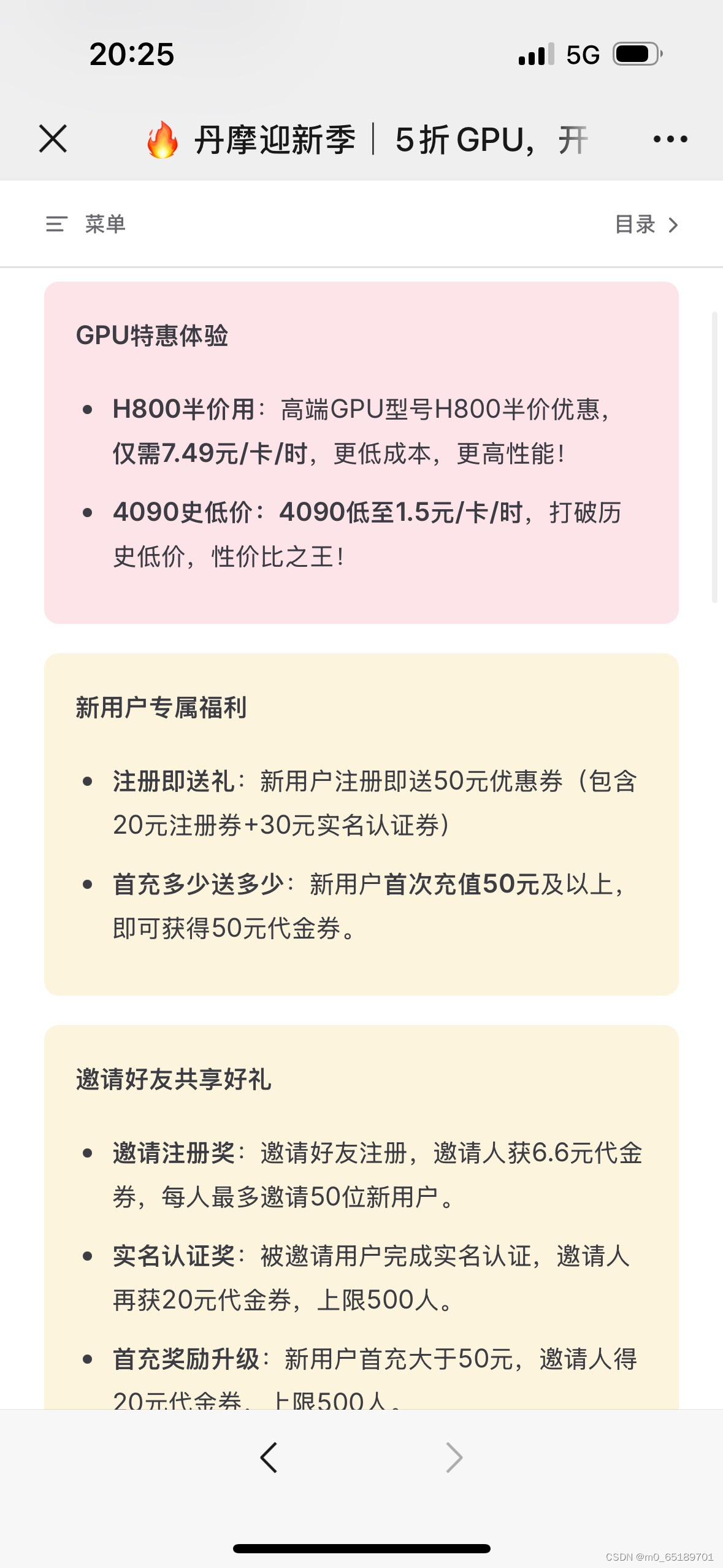
Task: Open the three-dot overflow menu
Action: [x=670, y=139]
